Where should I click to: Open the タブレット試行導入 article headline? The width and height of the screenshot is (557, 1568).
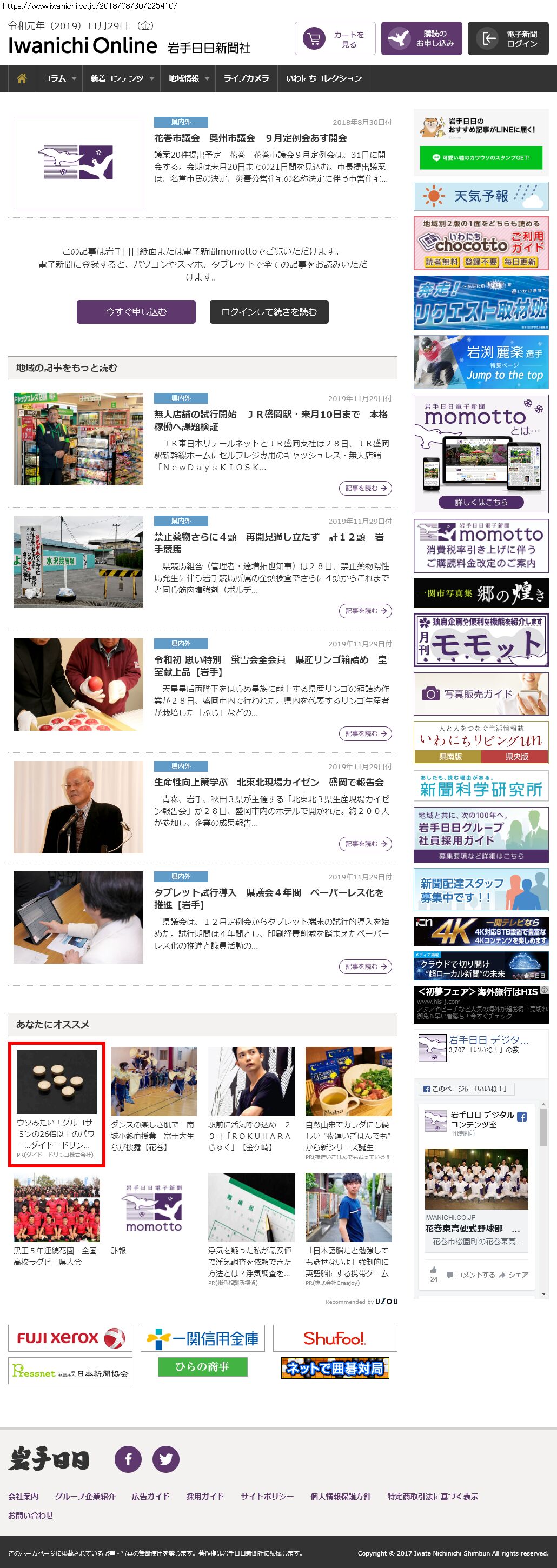coord(268,898)
